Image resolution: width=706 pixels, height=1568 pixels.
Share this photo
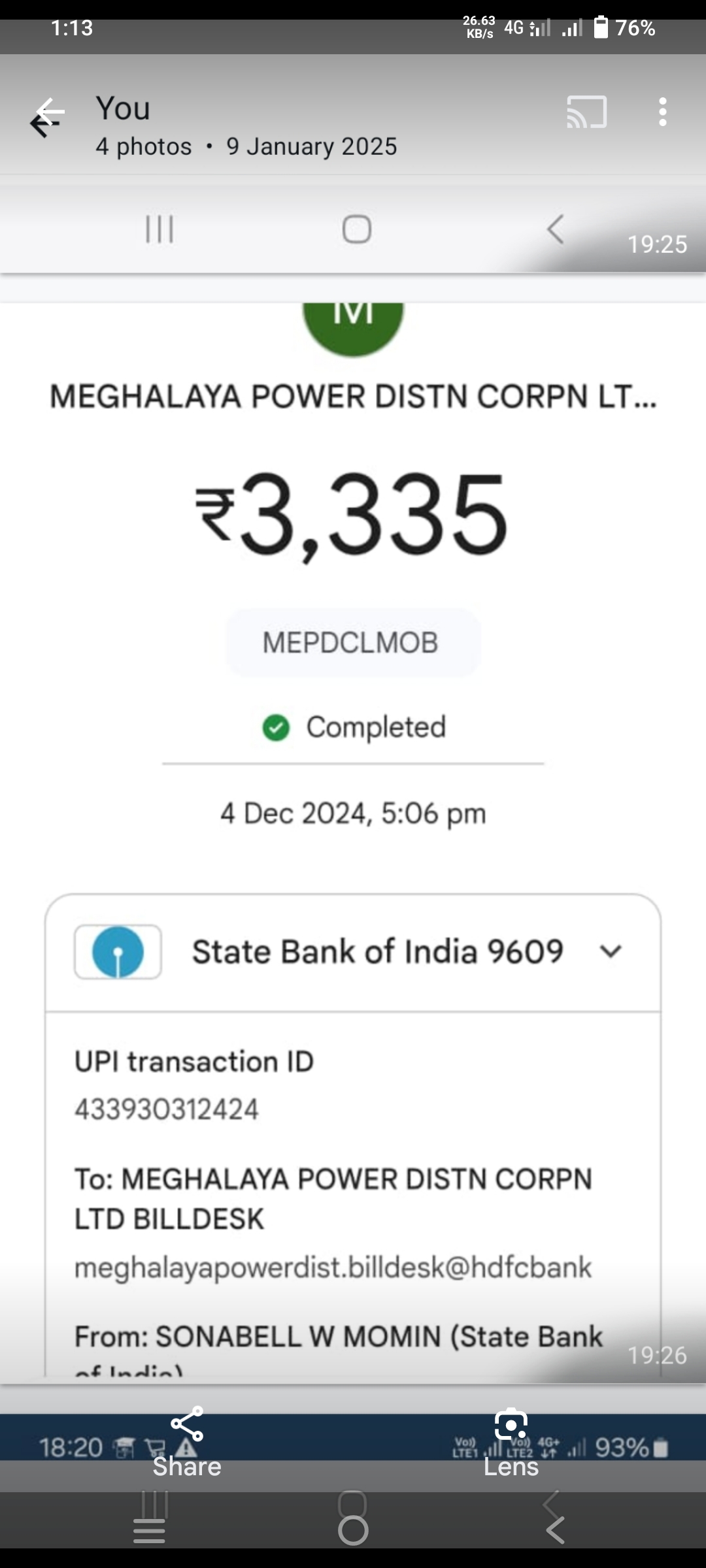187,1443
